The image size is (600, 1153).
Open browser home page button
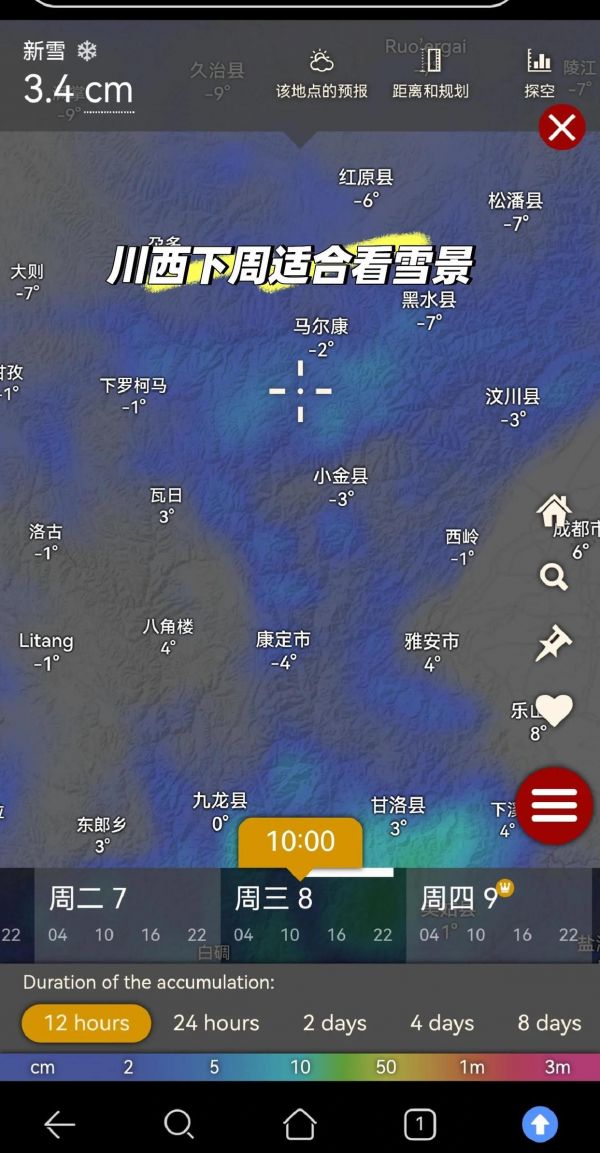300,1125
